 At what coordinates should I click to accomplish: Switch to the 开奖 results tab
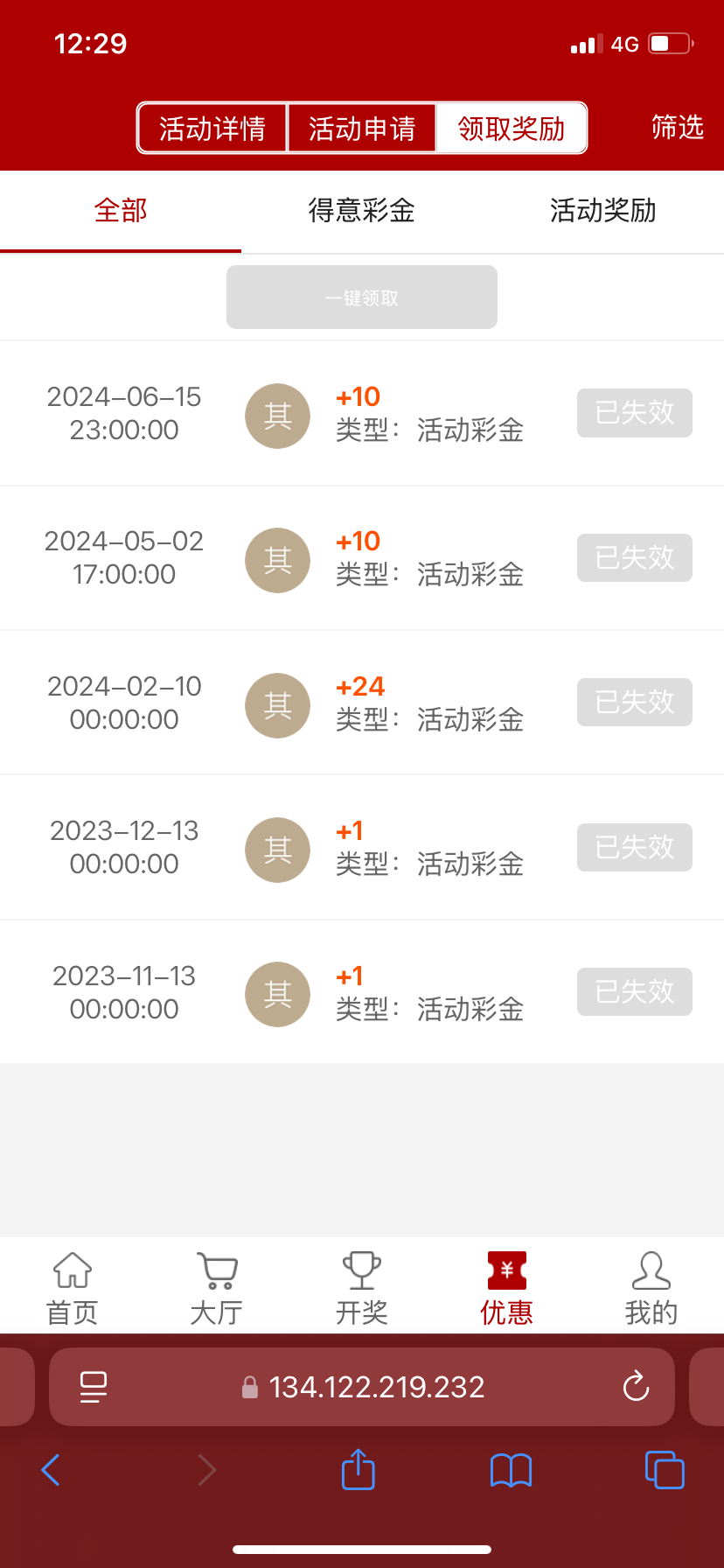(x=362, y=1288)
